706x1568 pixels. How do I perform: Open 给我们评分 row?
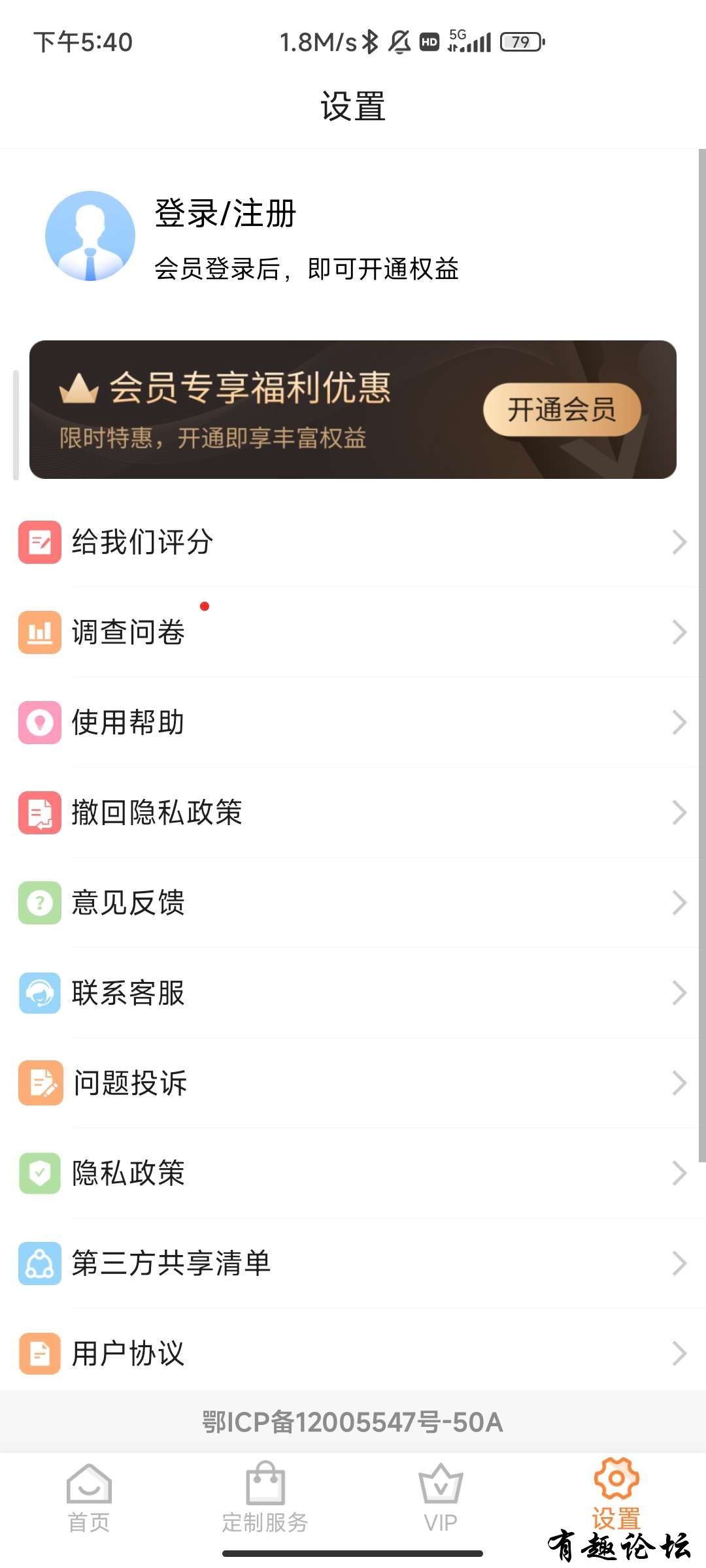click(x=353, y=542)
